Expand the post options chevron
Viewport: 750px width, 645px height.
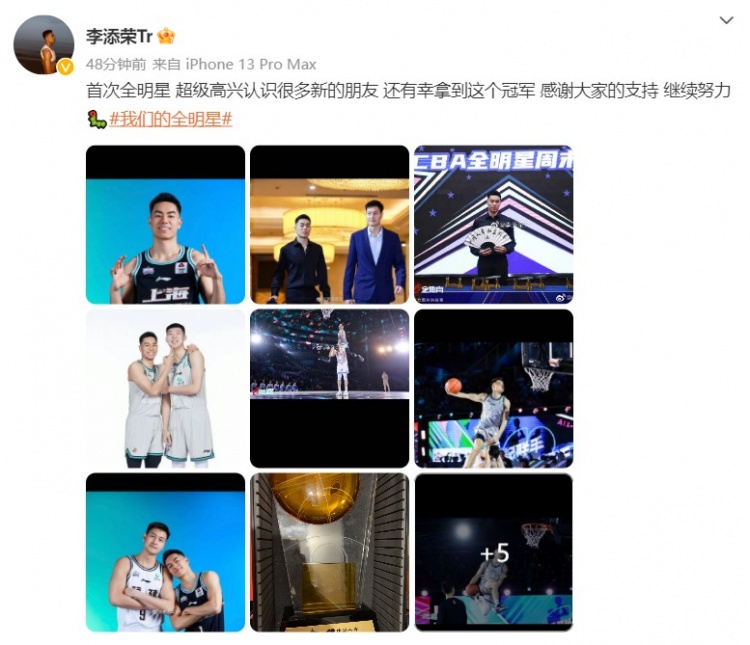point(727,20)
